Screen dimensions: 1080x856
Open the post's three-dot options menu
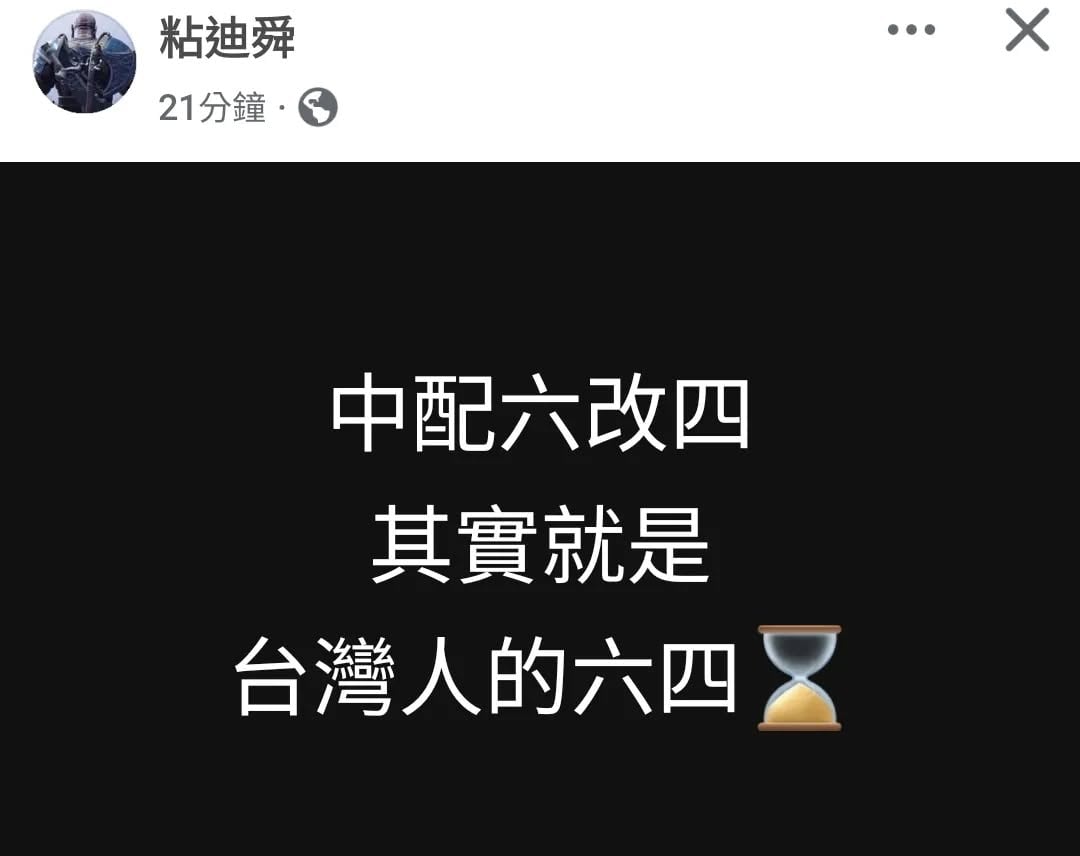[x=911, y=30]
